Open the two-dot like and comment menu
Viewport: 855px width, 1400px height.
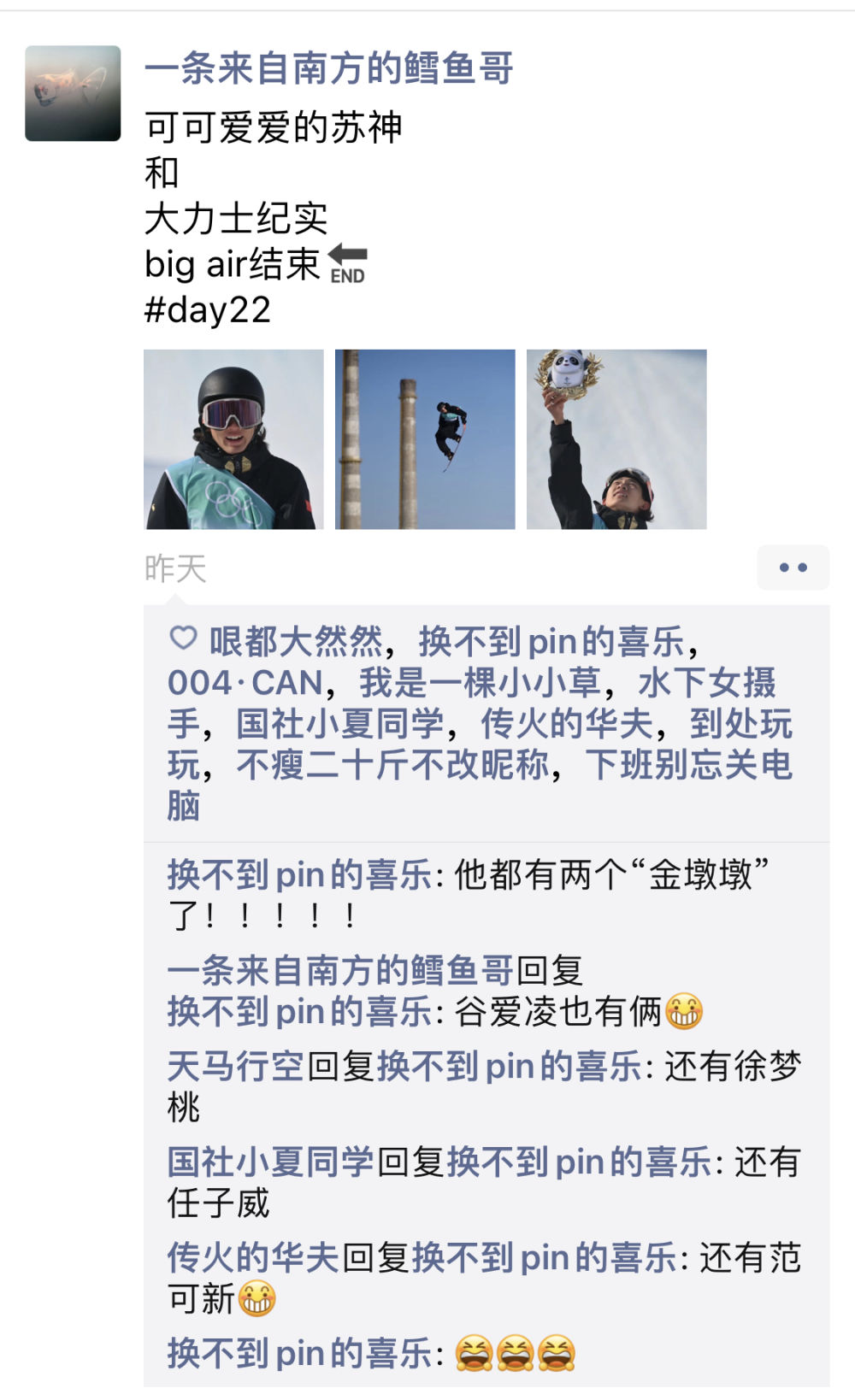tap(793, 568)
